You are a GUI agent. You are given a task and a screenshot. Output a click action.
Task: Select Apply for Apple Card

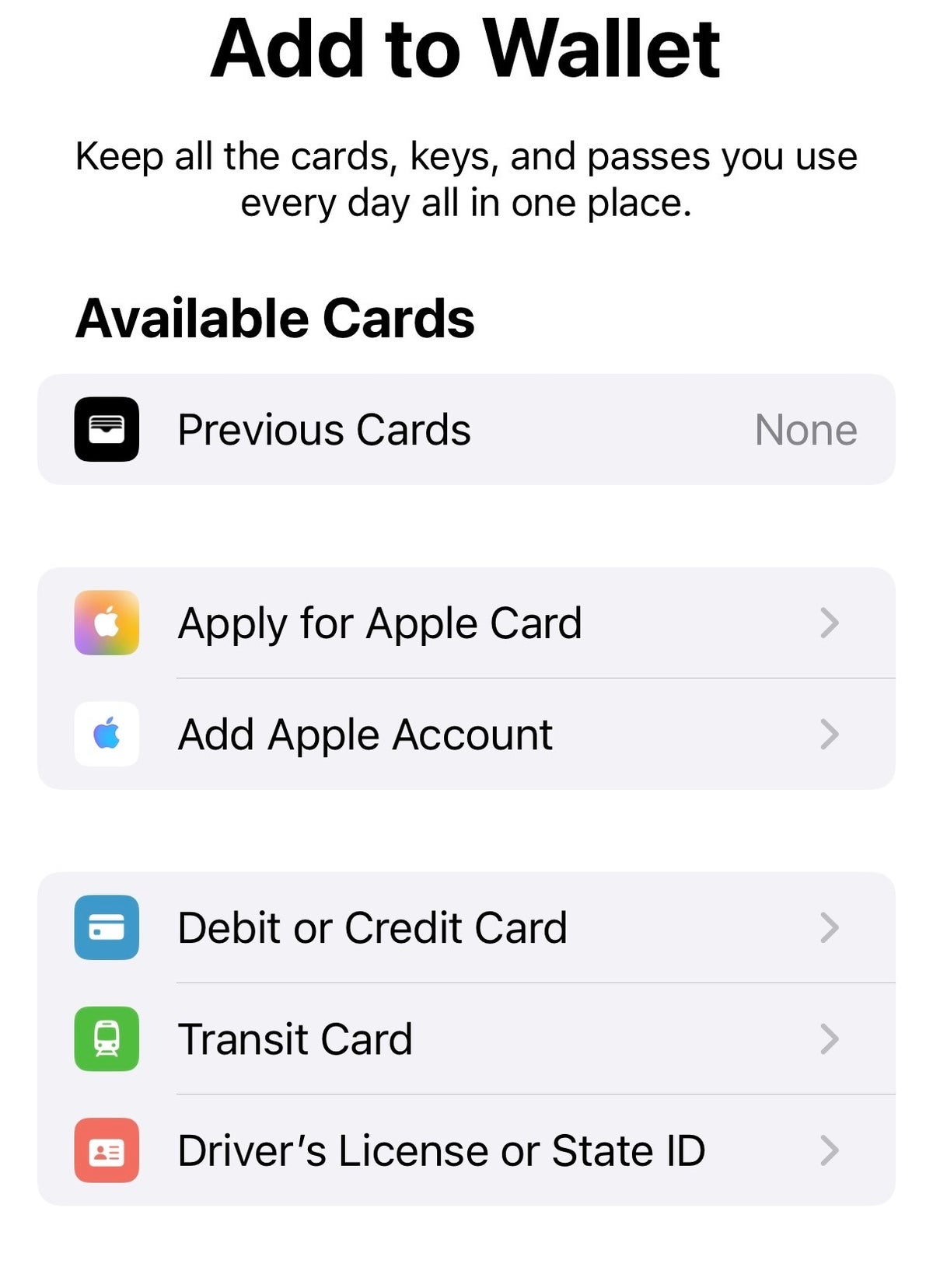[x=465, y=623]
